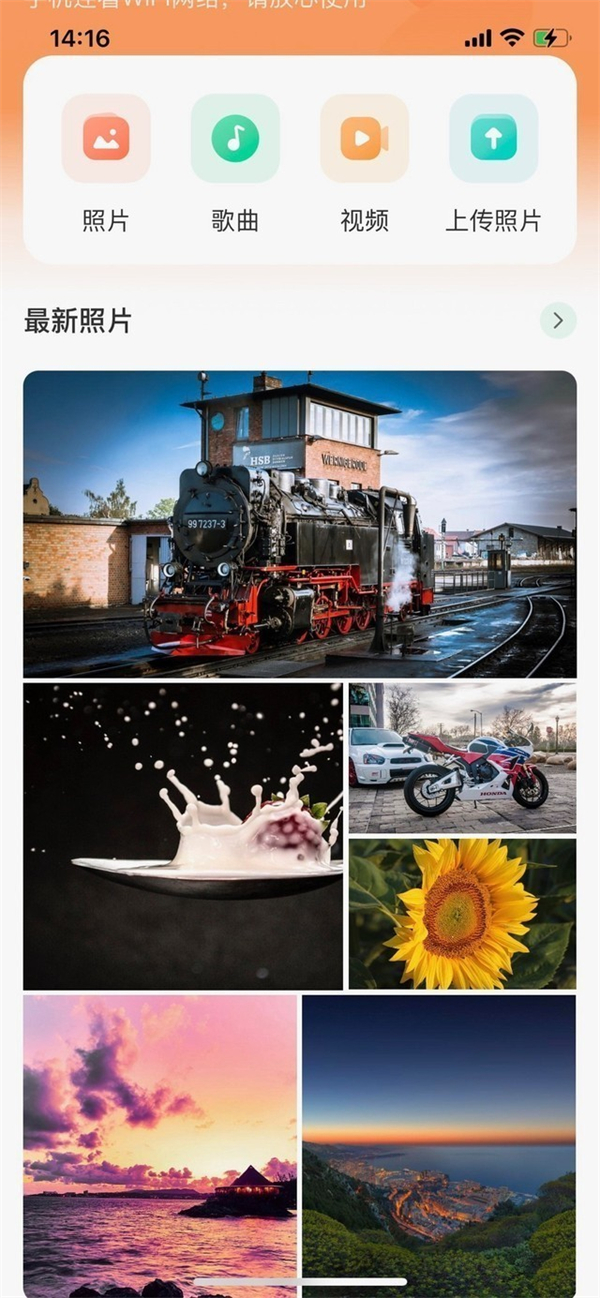Open the Honda motorcycle photo
This screenshot has height=1298, width=600.
click(462, 757)
